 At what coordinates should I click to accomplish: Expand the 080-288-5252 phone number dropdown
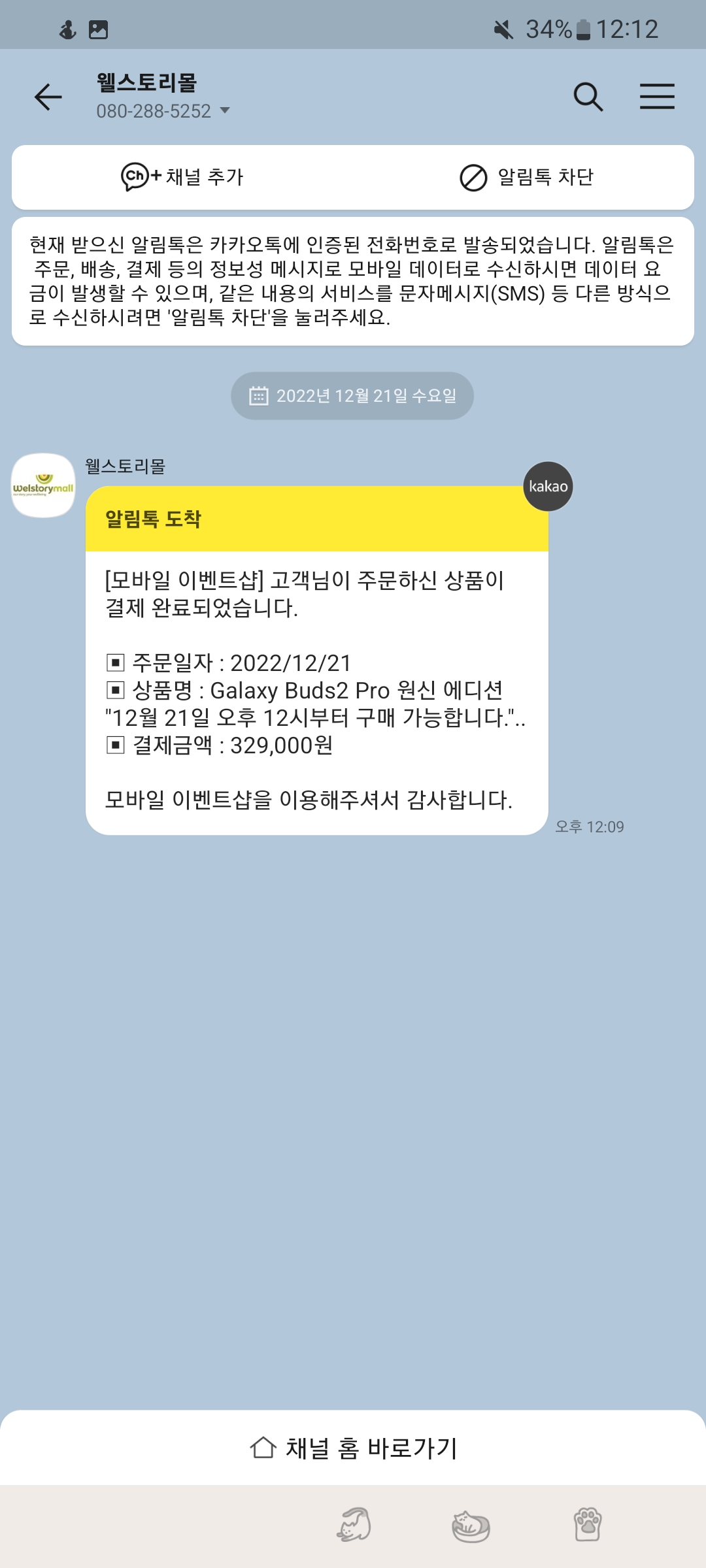tap(163, 111)
